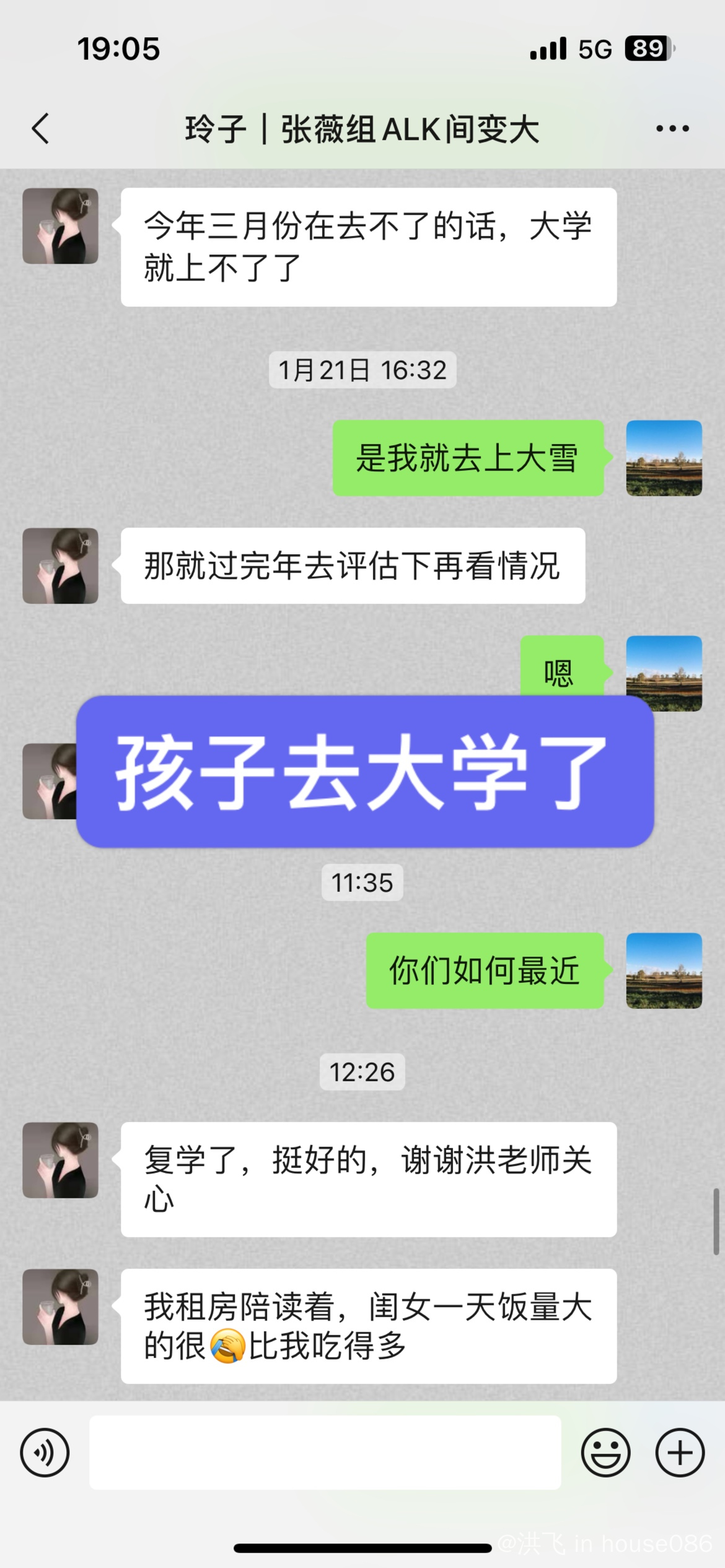Switch to voice message input
This screenshot has height=1568, width=725.
point(45,1453)
